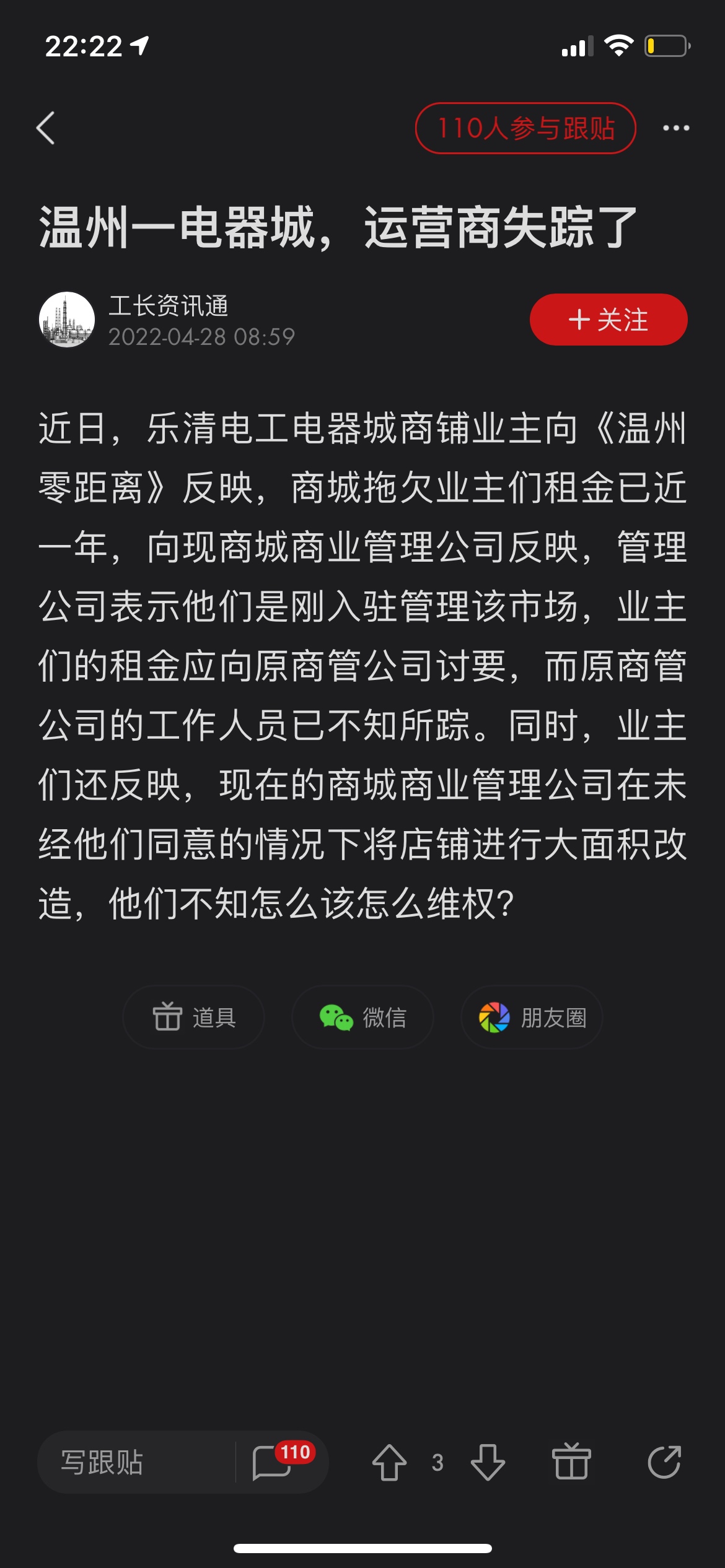Share the article to 微信
The image size is (725, 1568).
(363, 1017)
